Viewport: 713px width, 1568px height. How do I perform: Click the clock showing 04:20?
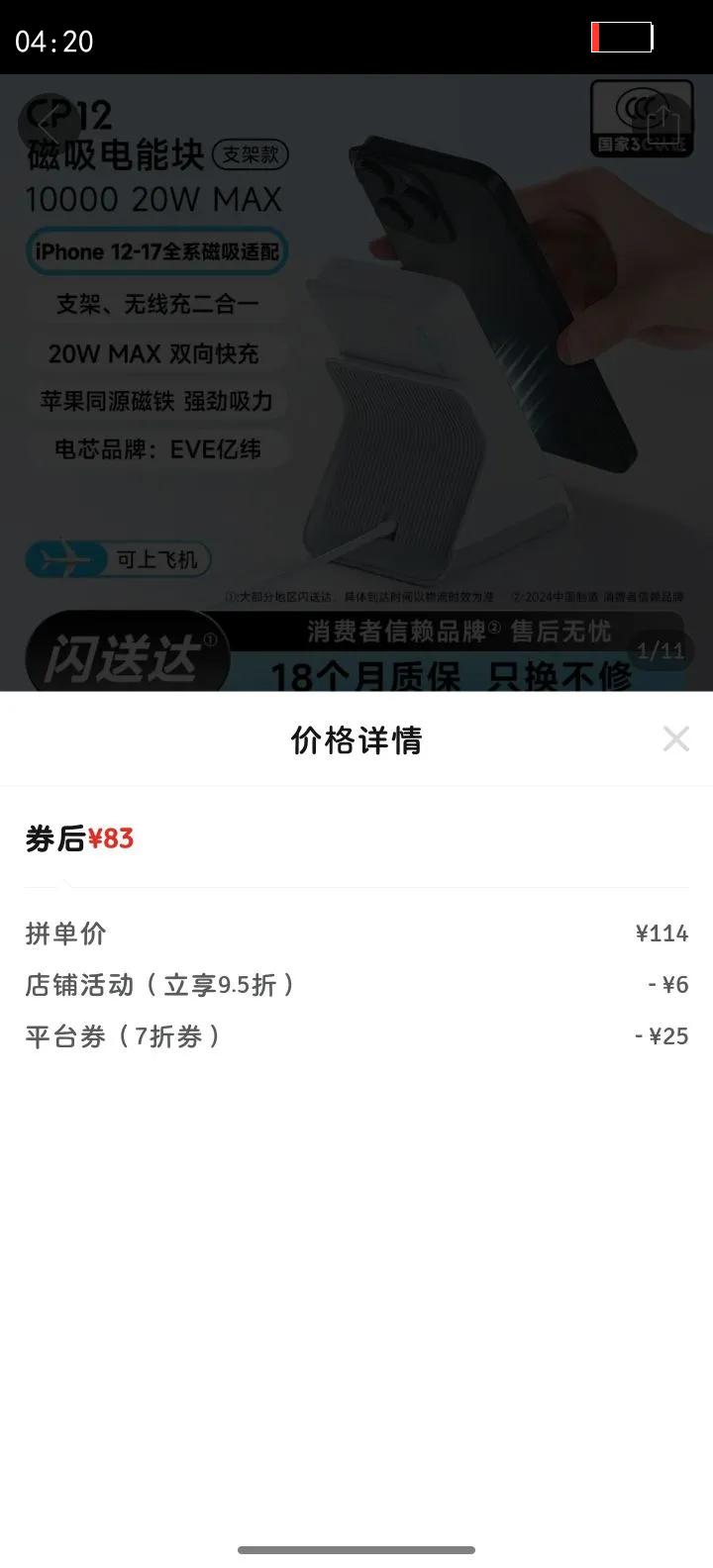[52, 42]
